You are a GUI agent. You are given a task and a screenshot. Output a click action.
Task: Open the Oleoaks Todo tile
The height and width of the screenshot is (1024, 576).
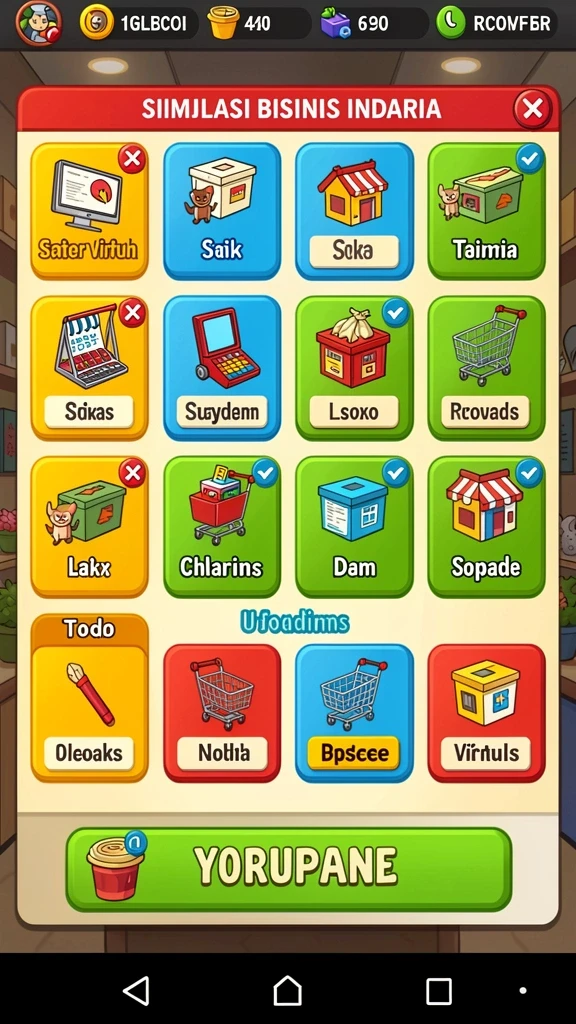(89, 698)
